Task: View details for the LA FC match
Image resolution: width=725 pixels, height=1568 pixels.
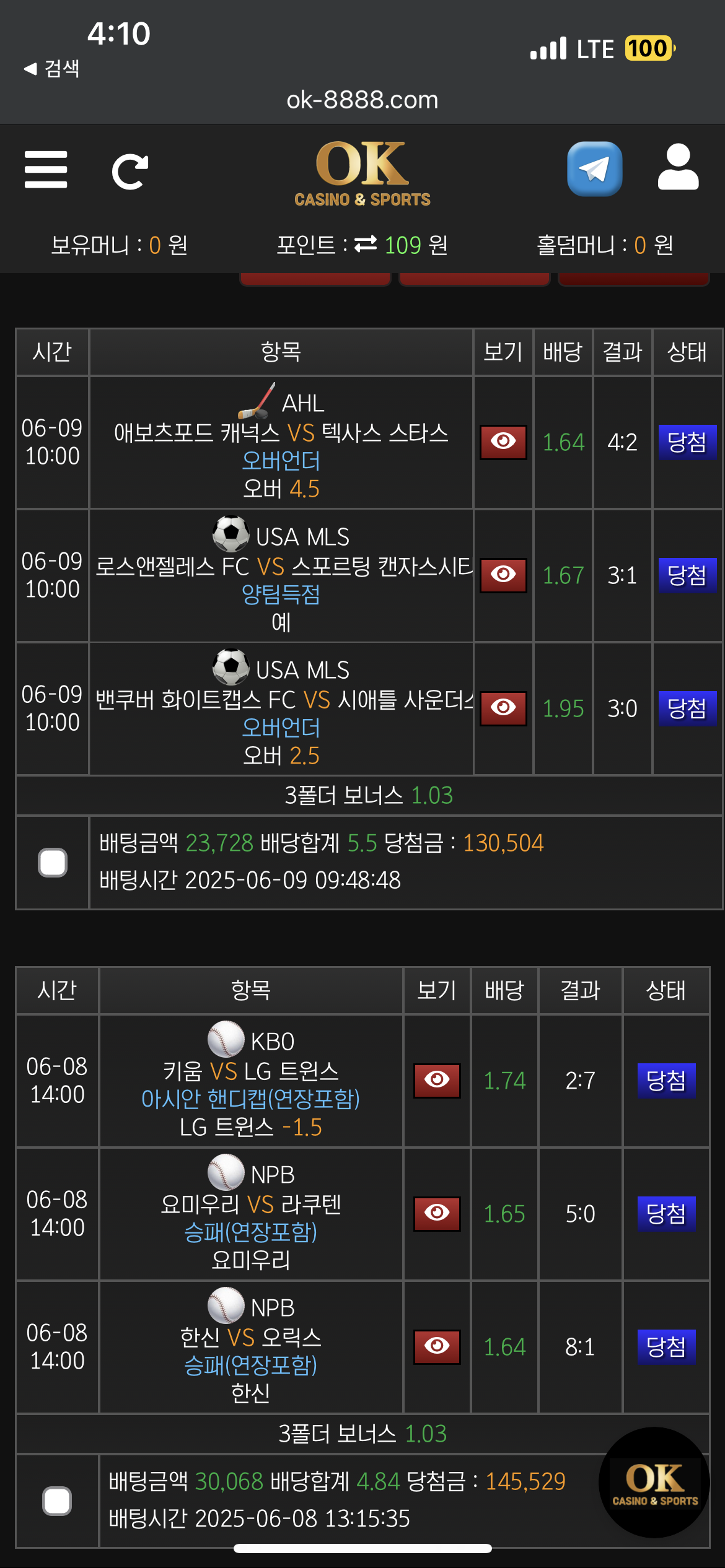Action: click(x=503, y=575)
